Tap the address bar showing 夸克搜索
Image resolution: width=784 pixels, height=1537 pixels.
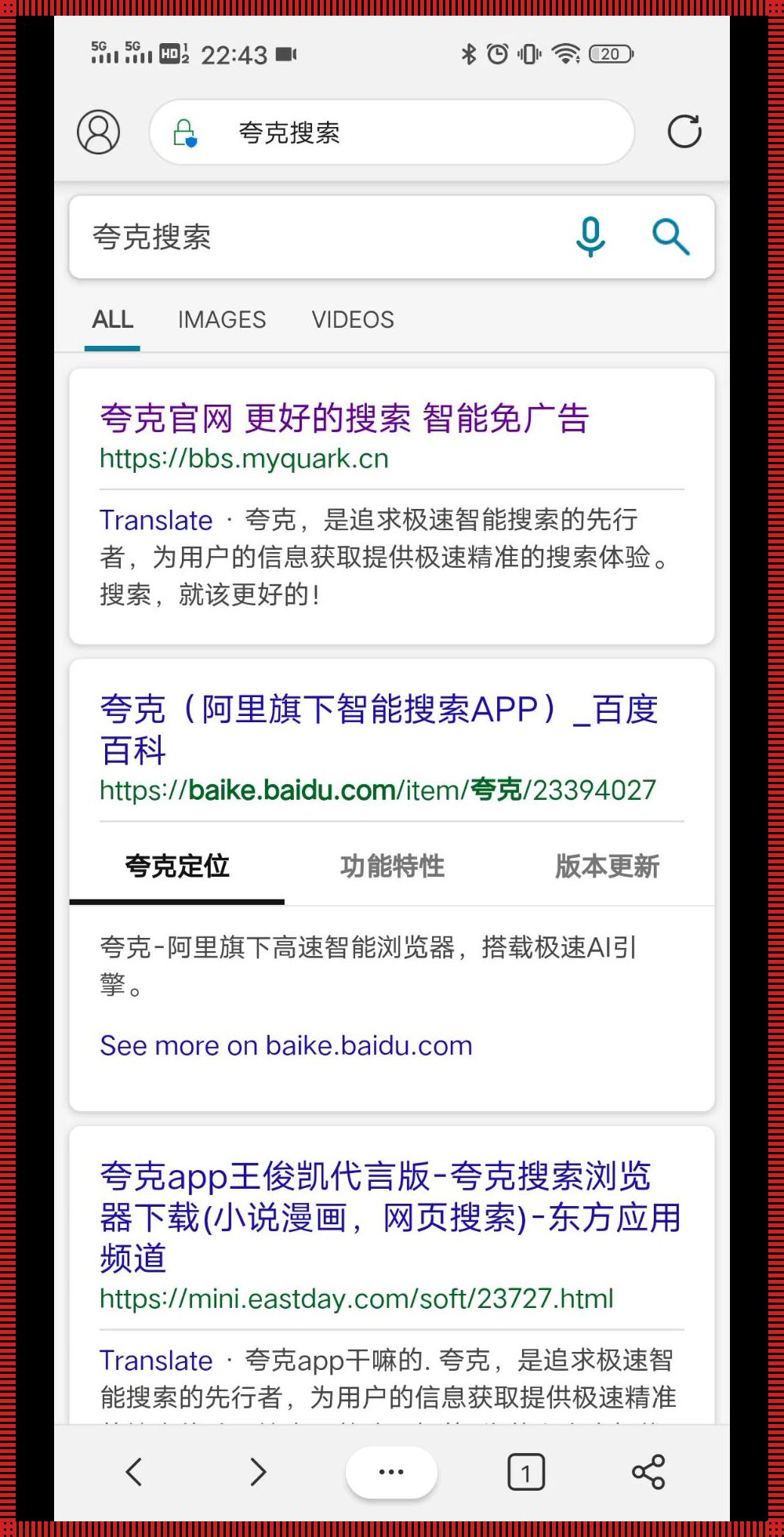tap(390, 133)
